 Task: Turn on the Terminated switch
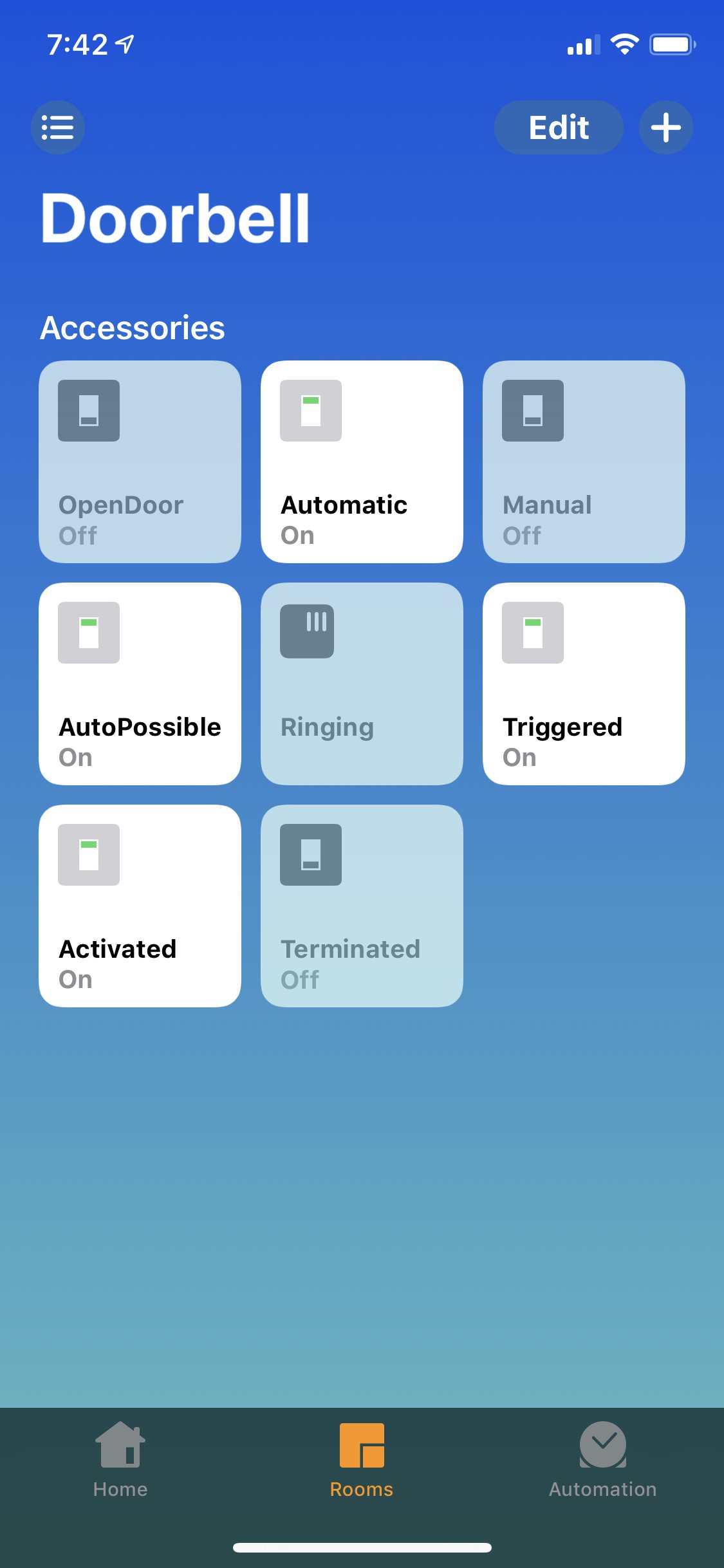[x=362, y=906]
